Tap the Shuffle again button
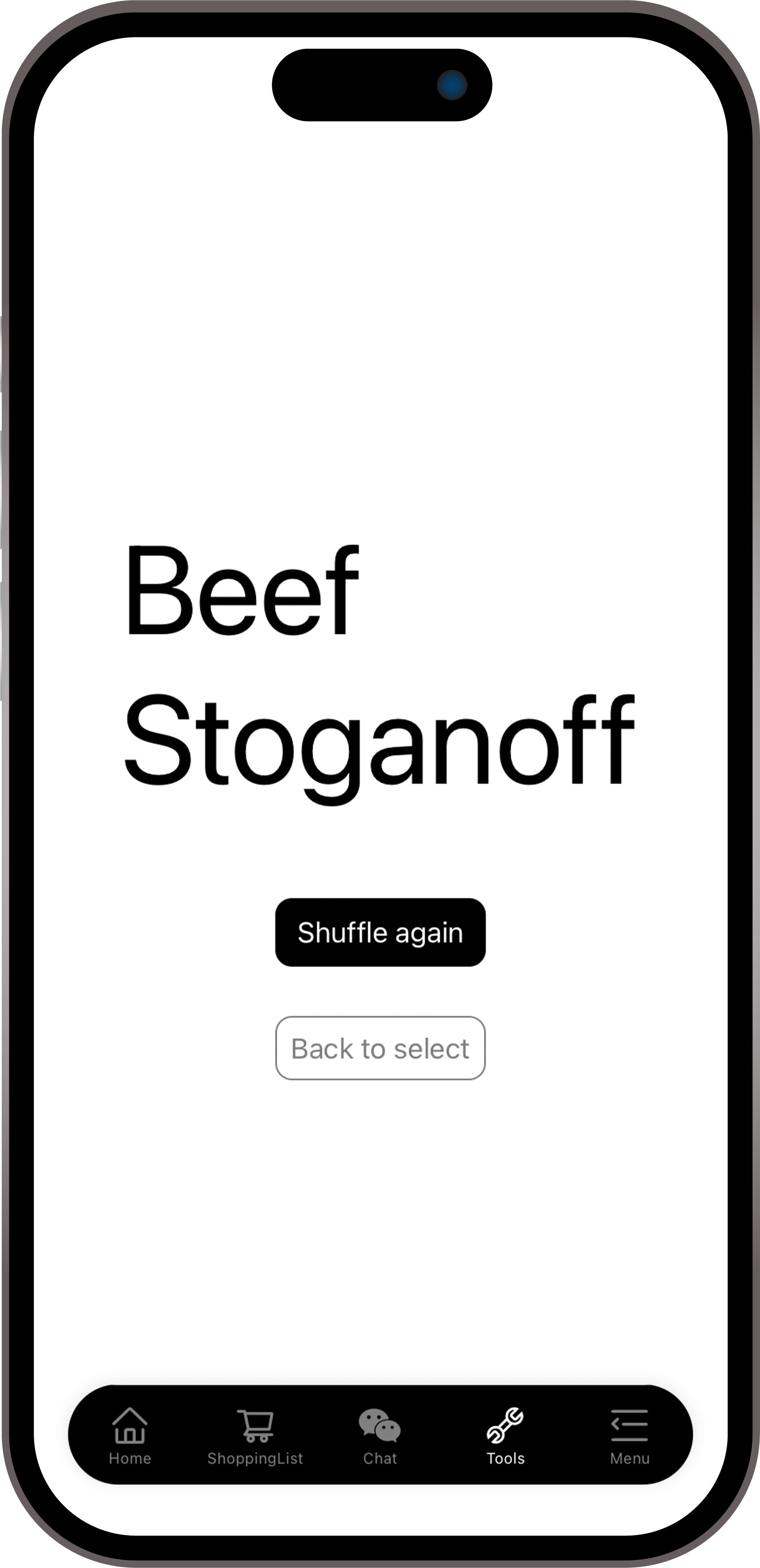This screenshot has width=760, height=1568. pyautogui.click(x=380, y=932)
